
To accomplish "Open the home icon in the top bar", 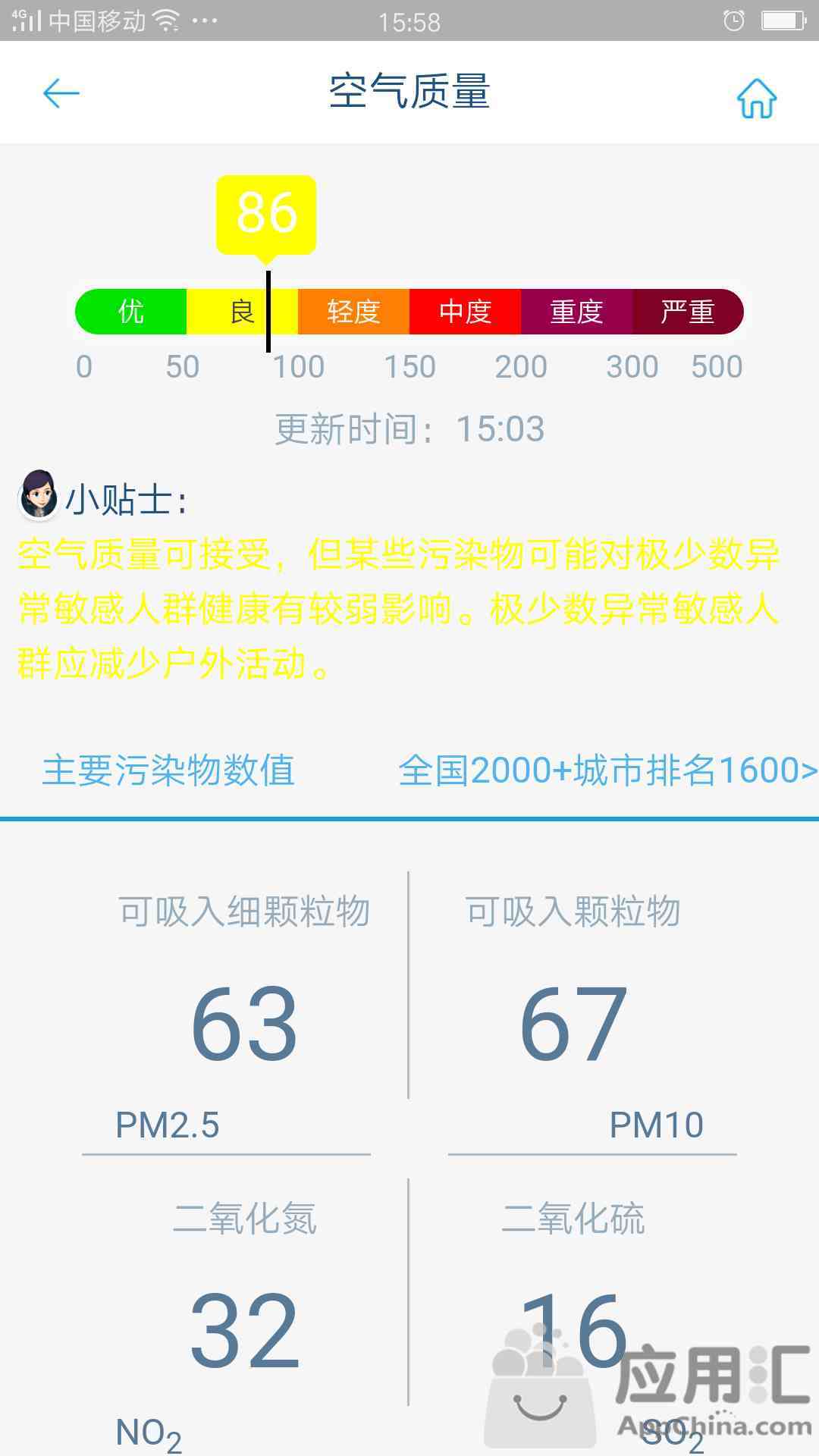I will pos(757,97).
